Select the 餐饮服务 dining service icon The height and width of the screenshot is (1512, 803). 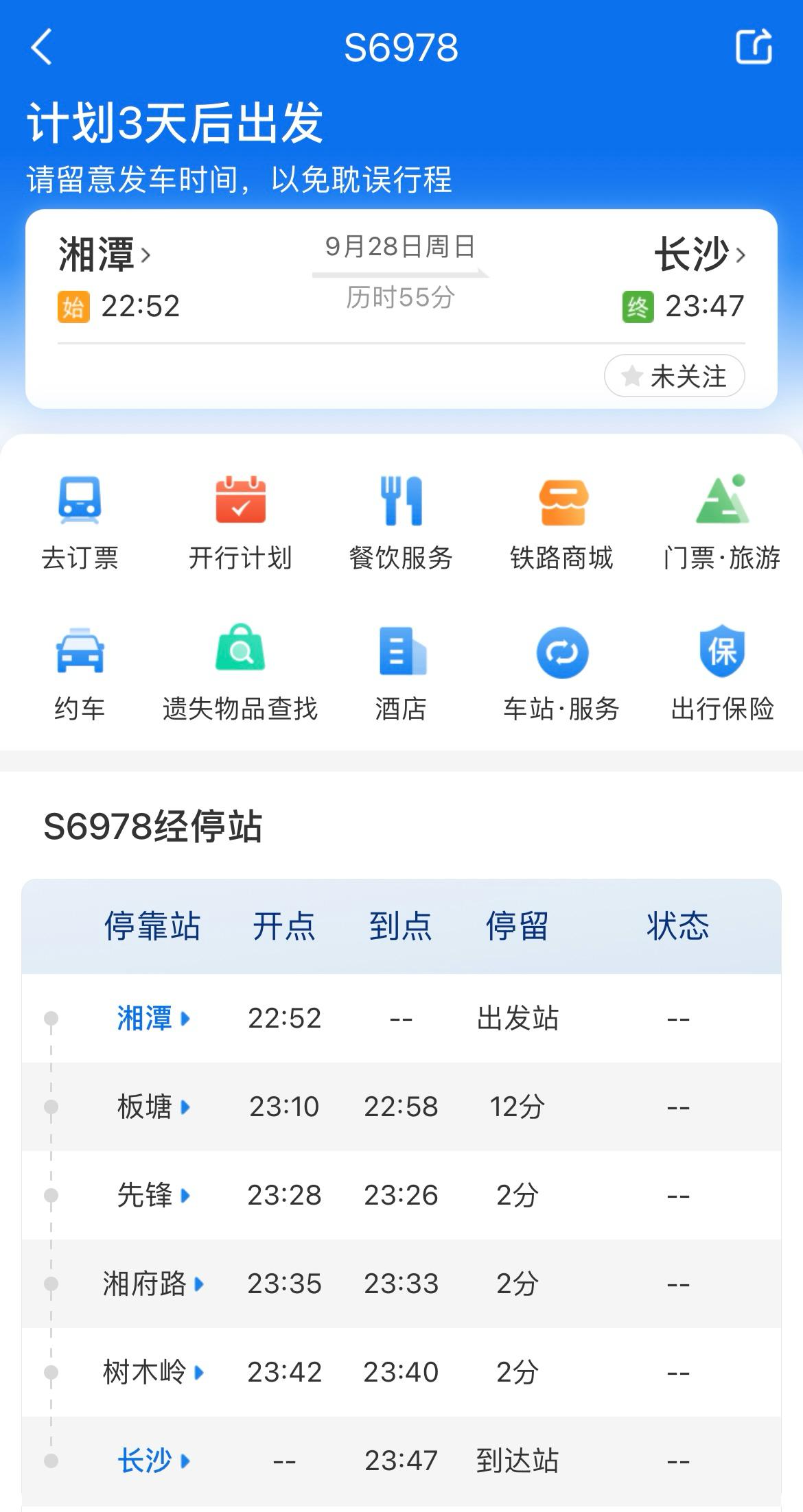tap(401, 521)
